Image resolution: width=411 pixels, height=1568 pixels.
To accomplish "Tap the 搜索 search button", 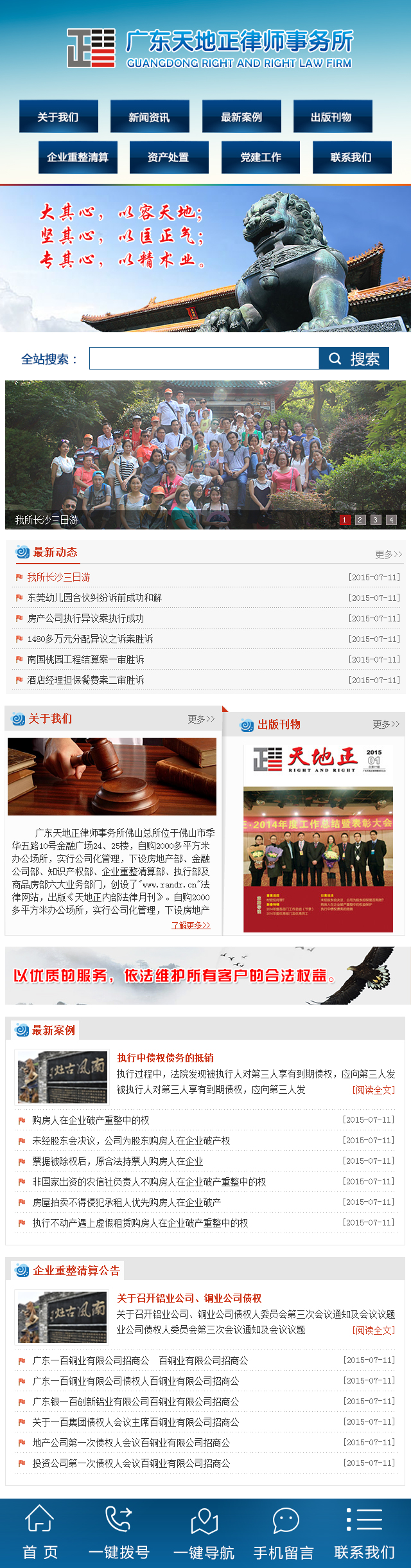I will pyautogui.click(x=354, y=359).
